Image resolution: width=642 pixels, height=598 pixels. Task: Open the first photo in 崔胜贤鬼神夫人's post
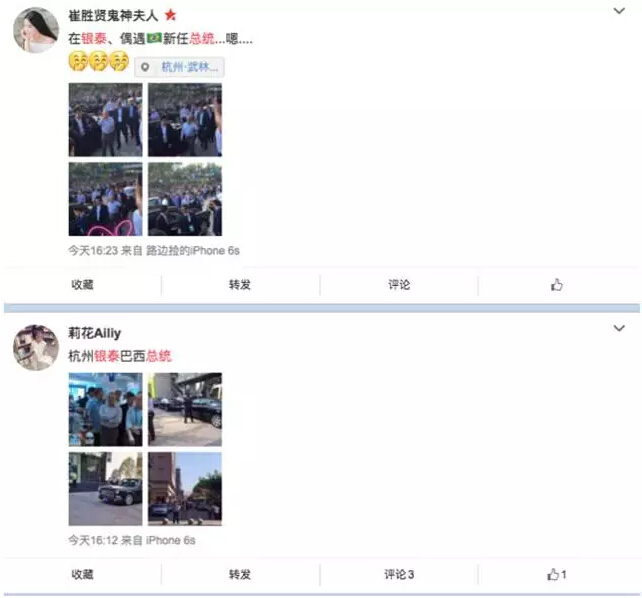pyautogui.click(x=105, y=120)
